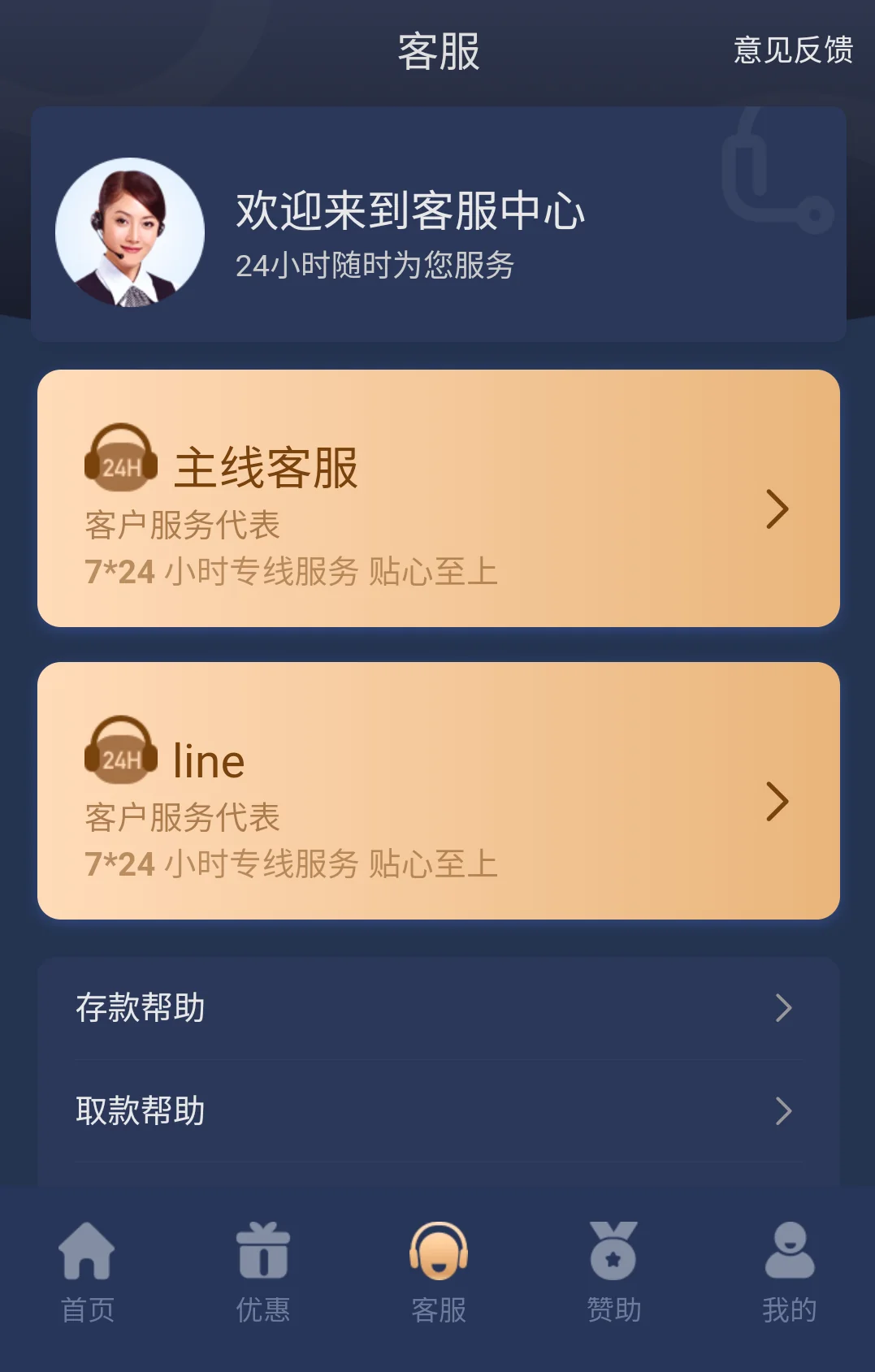Select the 客服 tab
This screenshot has width=875, height=1372.
click(438, 1273)
